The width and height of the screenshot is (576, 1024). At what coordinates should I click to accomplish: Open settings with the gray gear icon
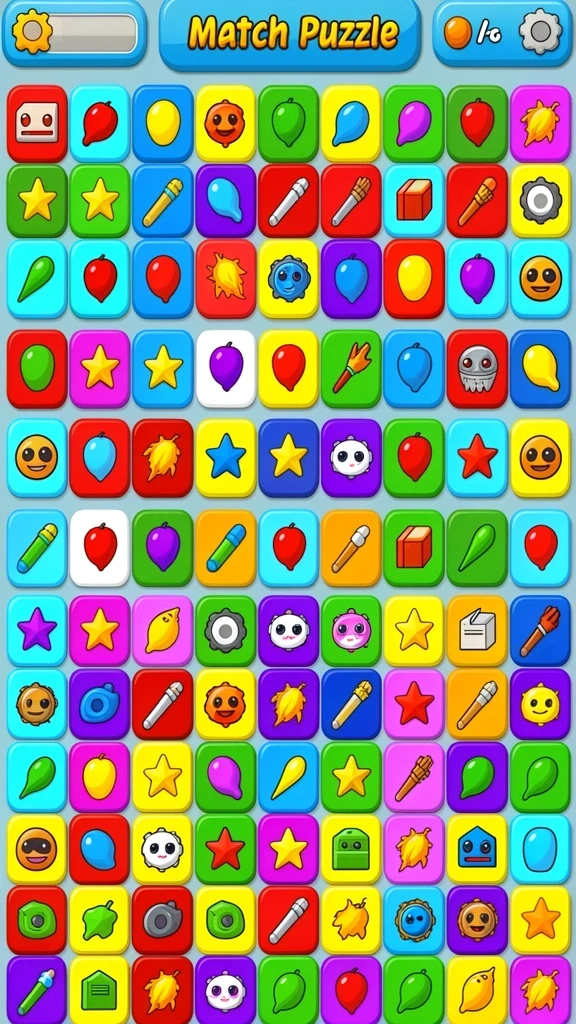click(x=539, y=31)
